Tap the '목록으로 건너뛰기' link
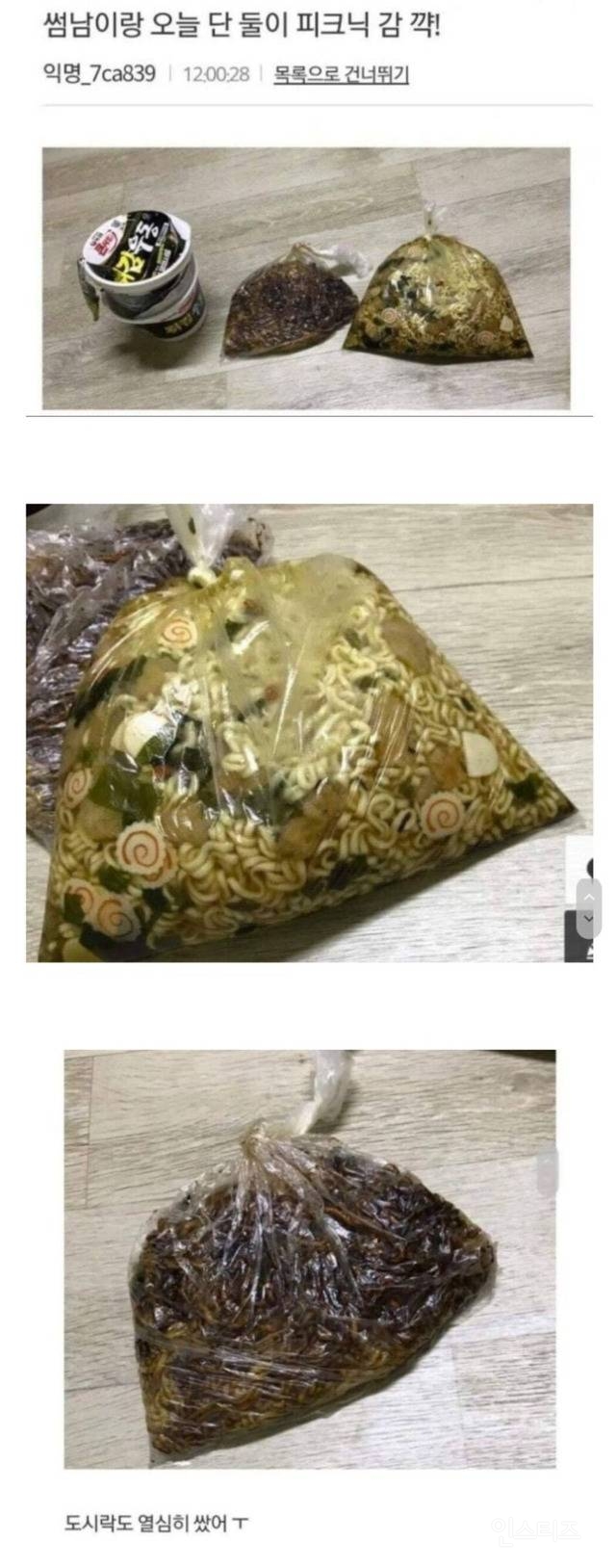The image size is (616, 1568). pyautogui.click(x=341, y=74)
